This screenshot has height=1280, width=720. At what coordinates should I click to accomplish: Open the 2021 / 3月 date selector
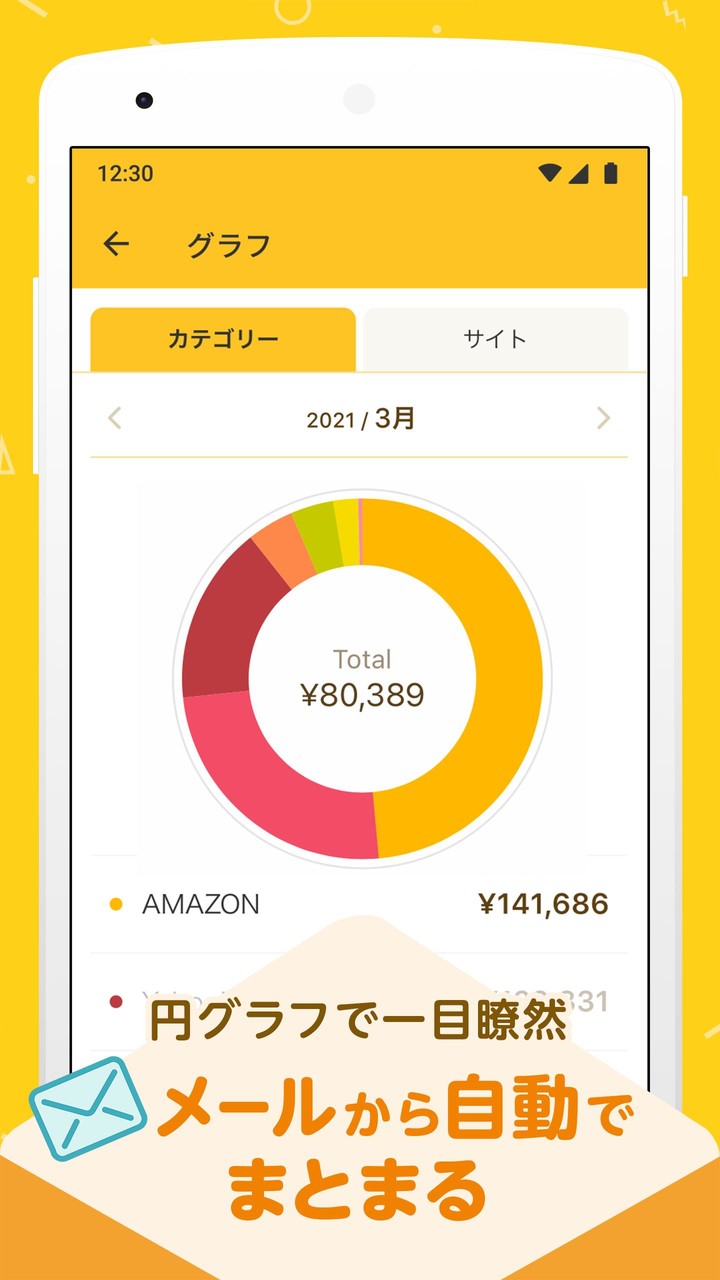point(360,417)
